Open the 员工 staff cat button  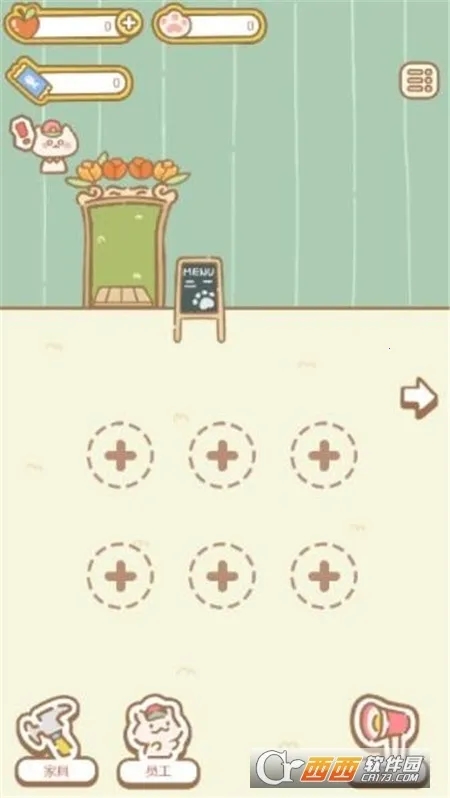pos(158,740)
